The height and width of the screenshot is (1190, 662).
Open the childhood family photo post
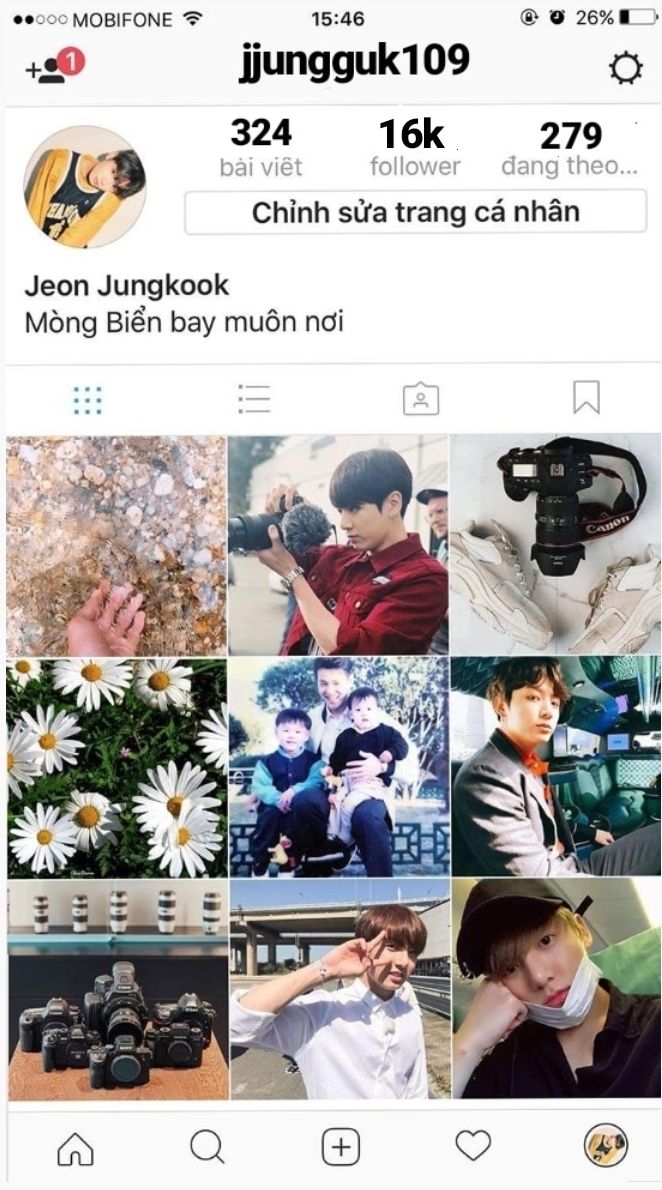pos(338,767)
